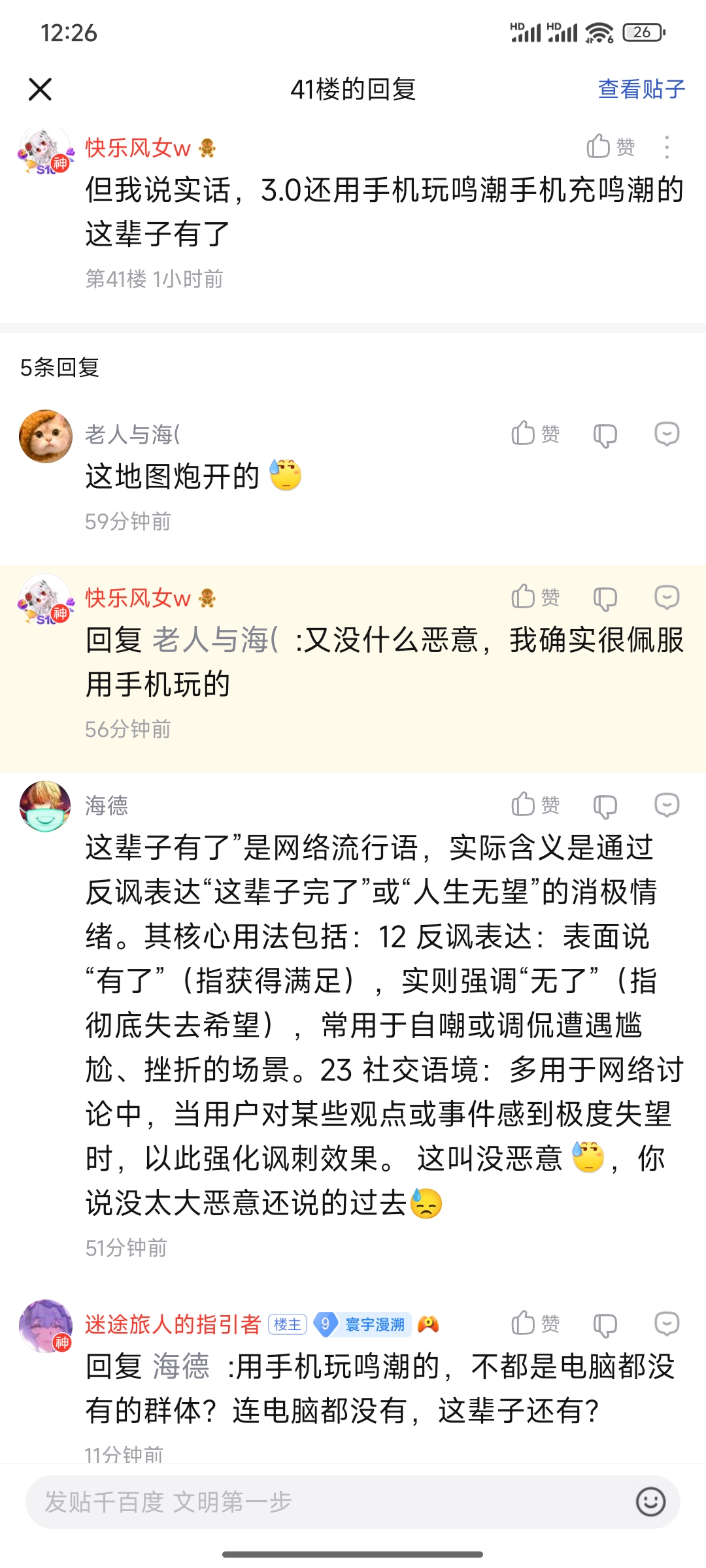This screenshot has height=1568, width=706.
Task: View 海德's profile avatar
Action: click(46, 806)
